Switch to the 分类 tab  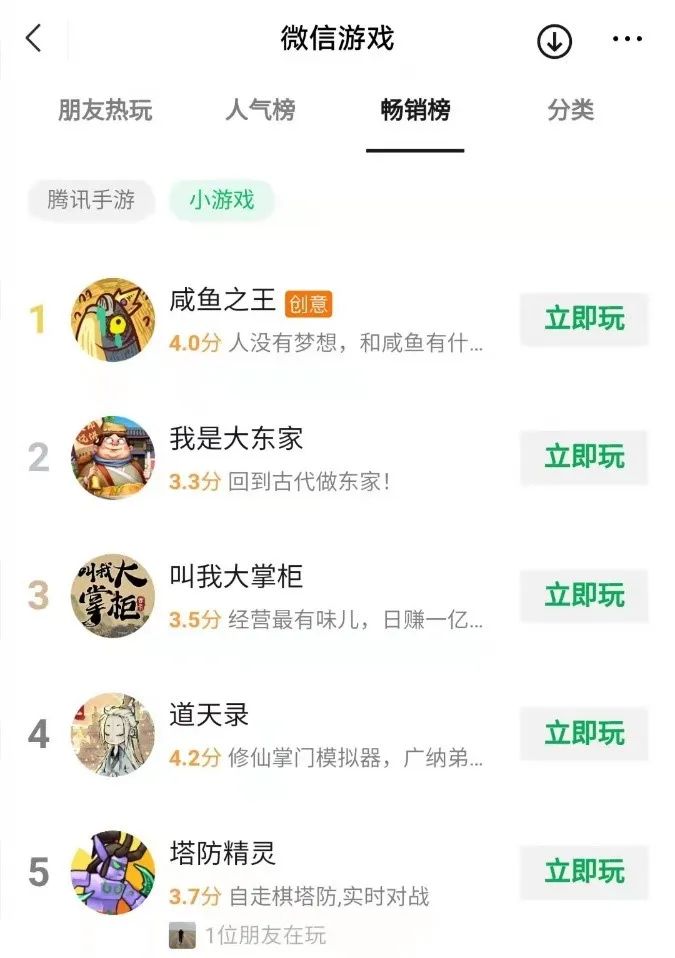point(571,110)
